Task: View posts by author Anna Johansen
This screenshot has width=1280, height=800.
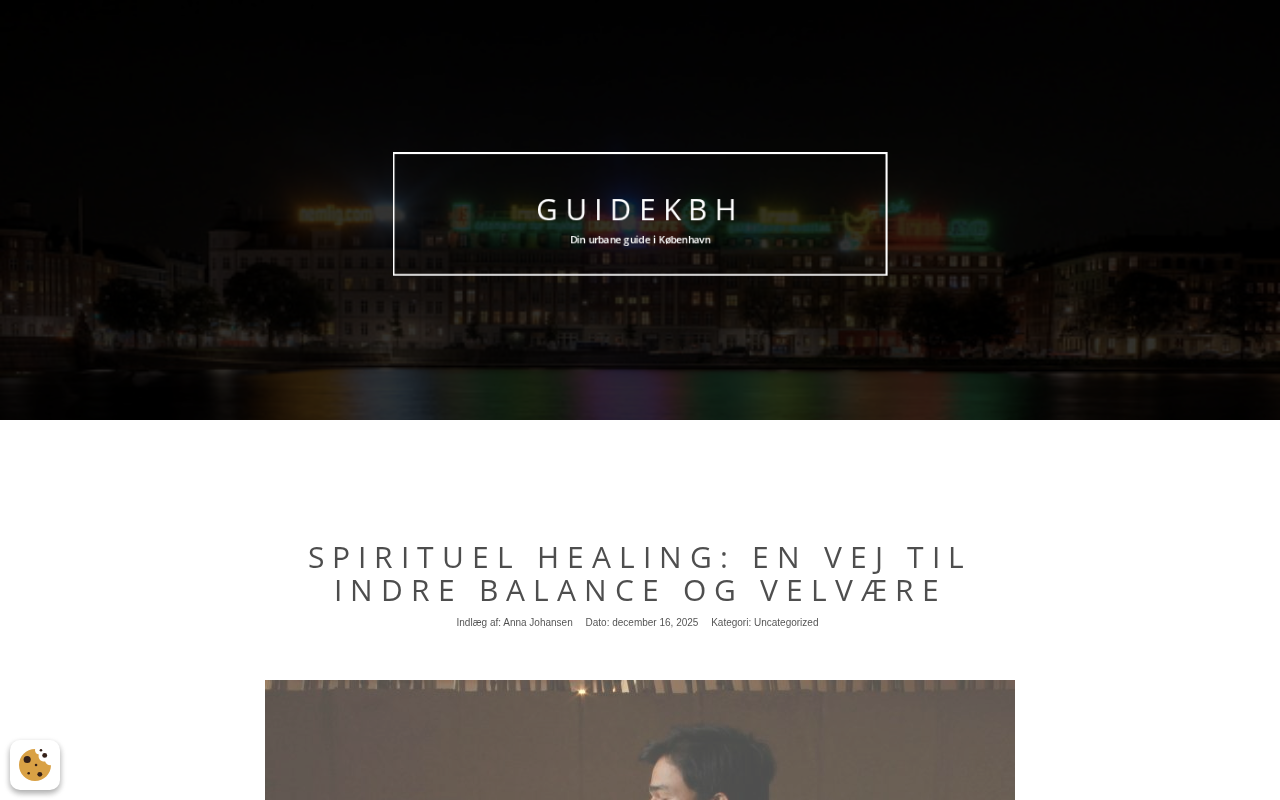Action: [x=538, y=623]
